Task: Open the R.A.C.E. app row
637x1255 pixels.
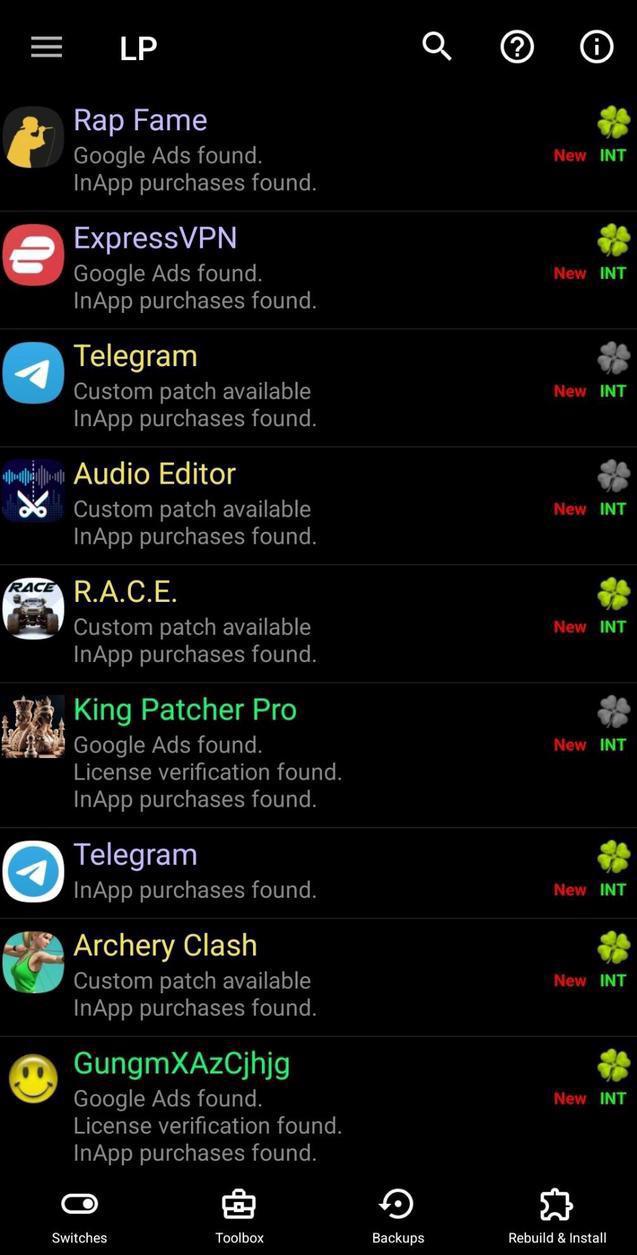Action: click(x=300, y=622)
